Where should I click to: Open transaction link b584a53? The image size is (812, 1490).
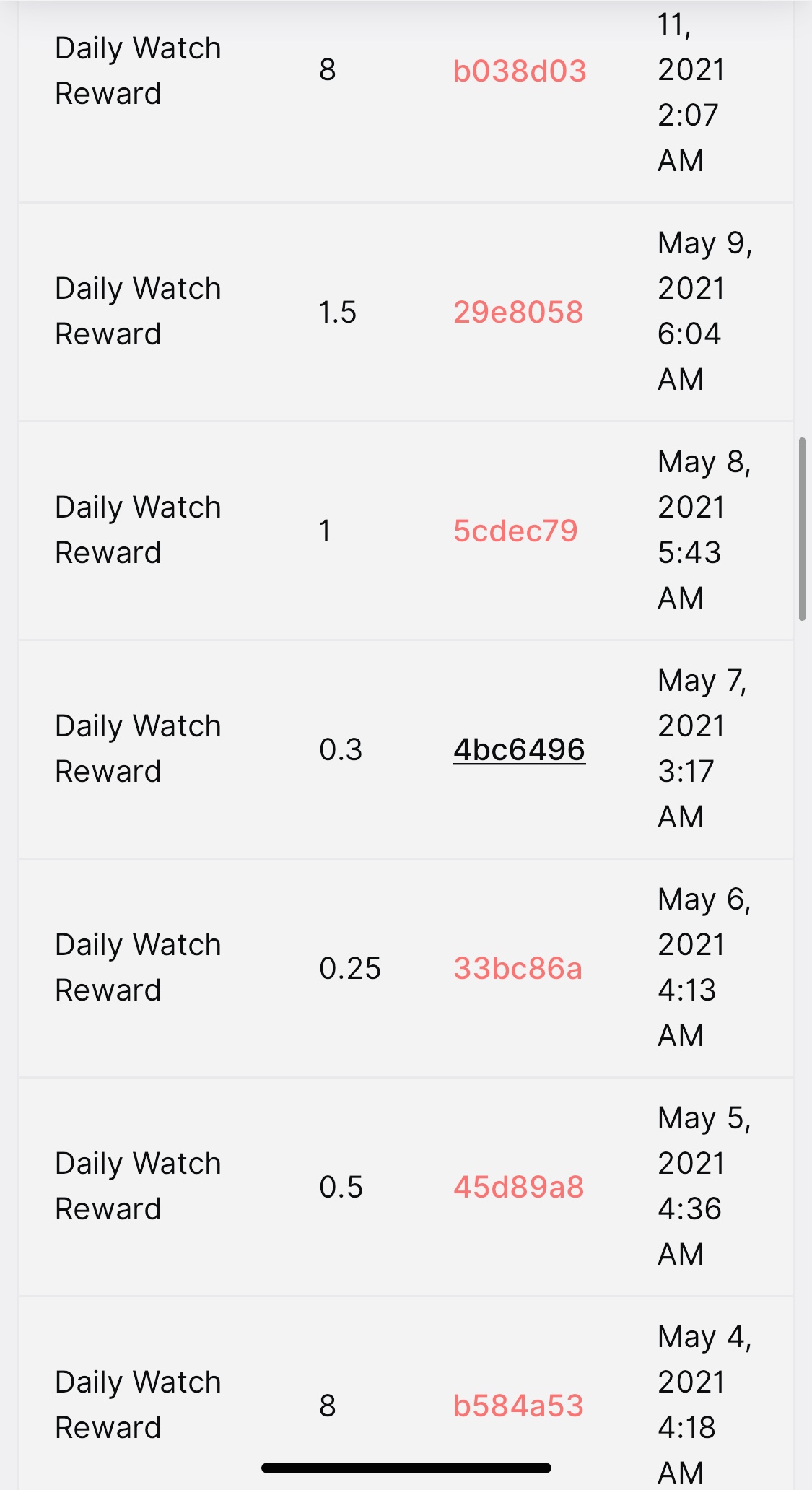(x=518, y=1406)
